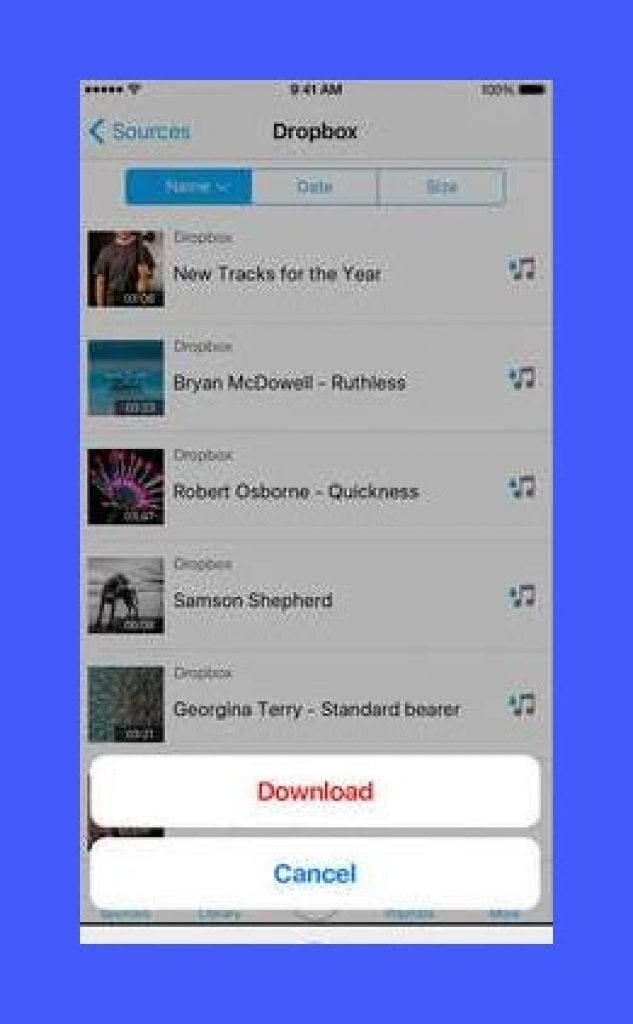Tap the red Download button
The width and height of the screenshot is (633, 1024).
pos(315,791)
